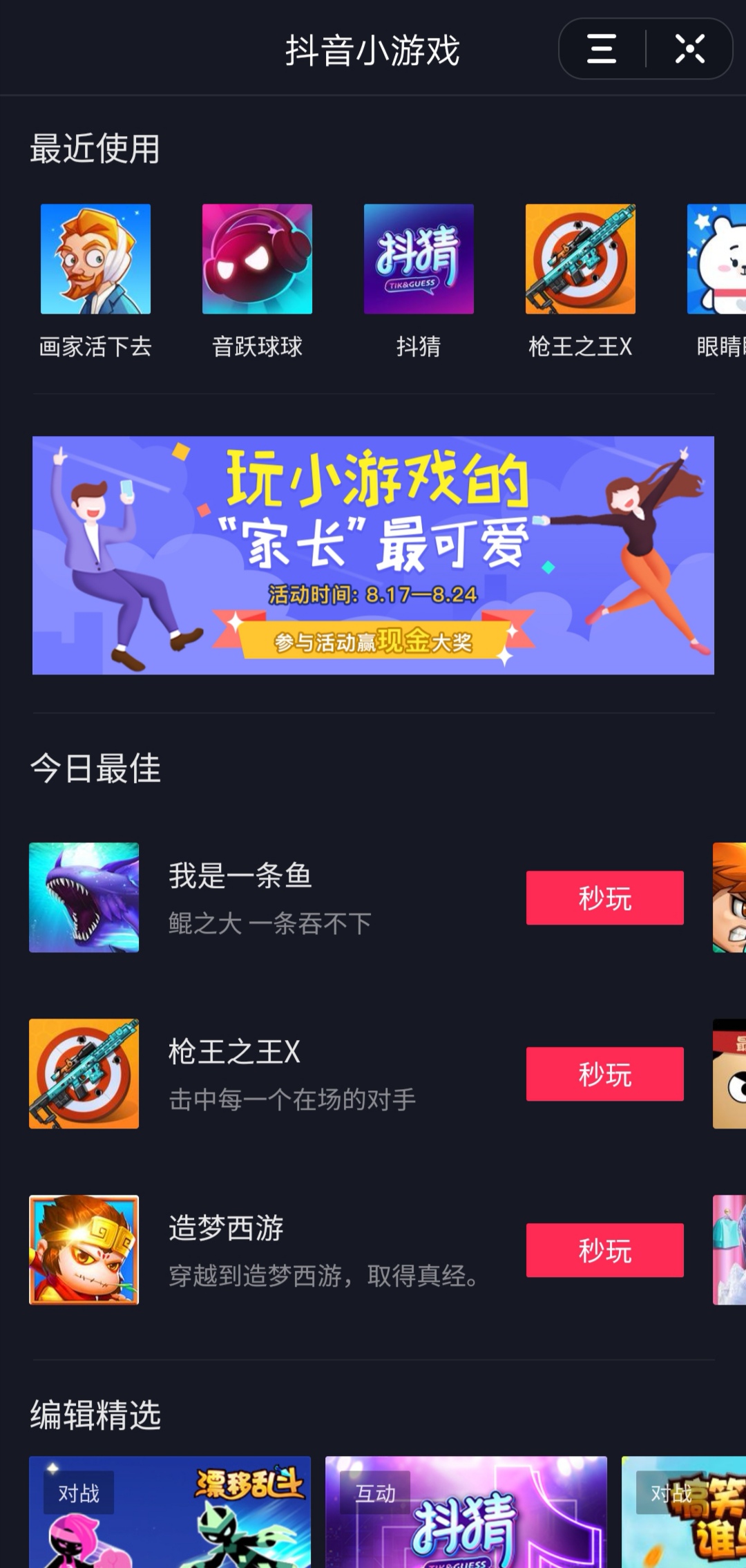The height and width of the screenshot is (1568, 746).
Task: Open the 玩小游戏的家长最可爱 event banner
Action: pyautogui.click(x=373, y=555)
